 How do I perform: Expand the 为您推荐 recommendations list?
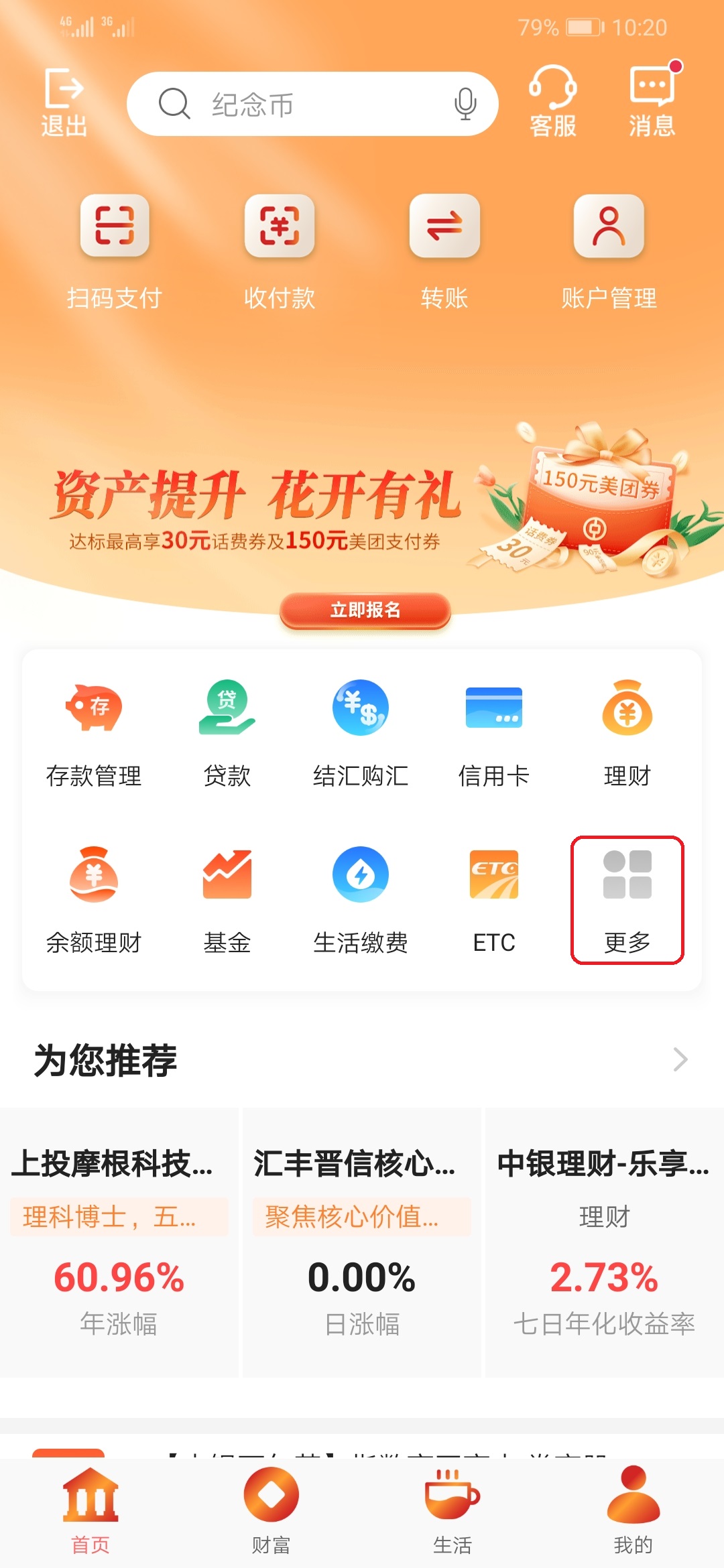(x=680, y=1059)
